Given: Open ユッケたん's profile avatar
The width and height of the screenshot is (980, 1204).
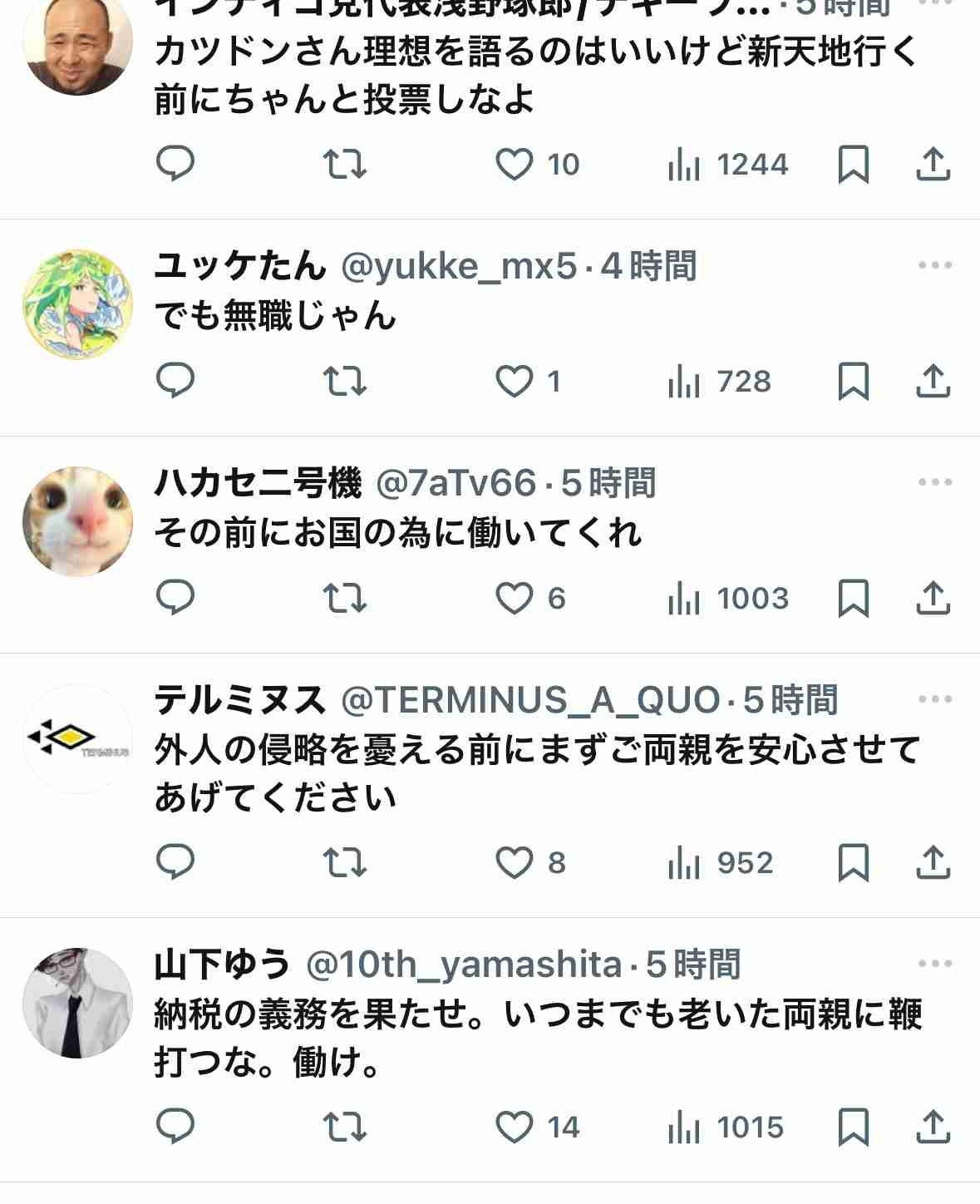Looking at the screenshot, I should pos(77,304).
